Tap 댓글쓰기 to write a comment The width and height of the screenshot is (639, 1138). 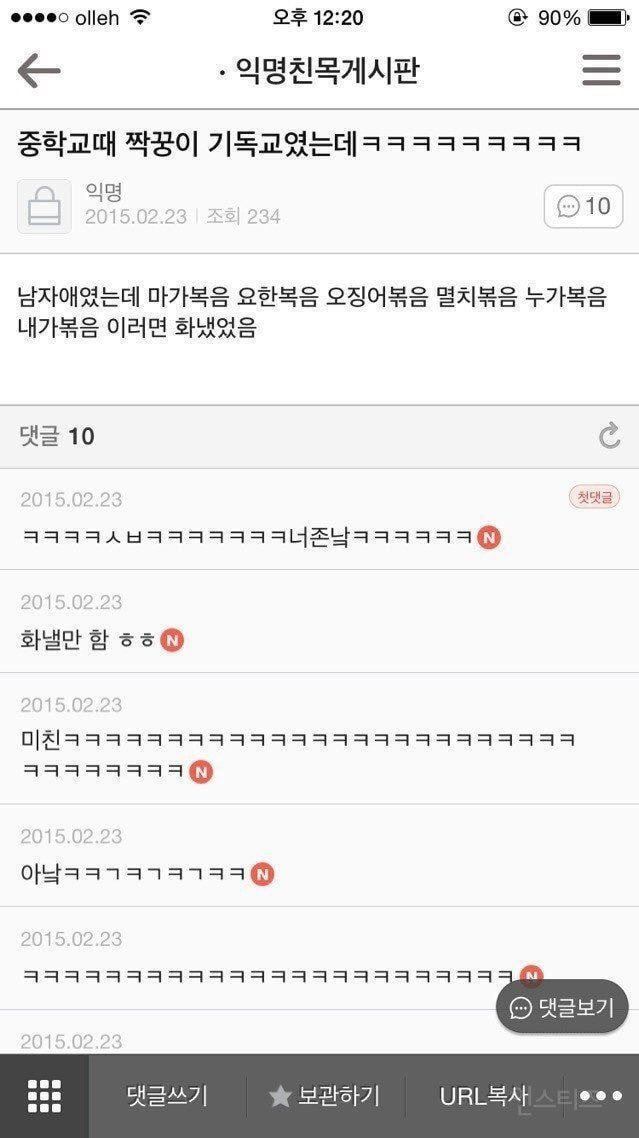click(x=167, y=1096)
